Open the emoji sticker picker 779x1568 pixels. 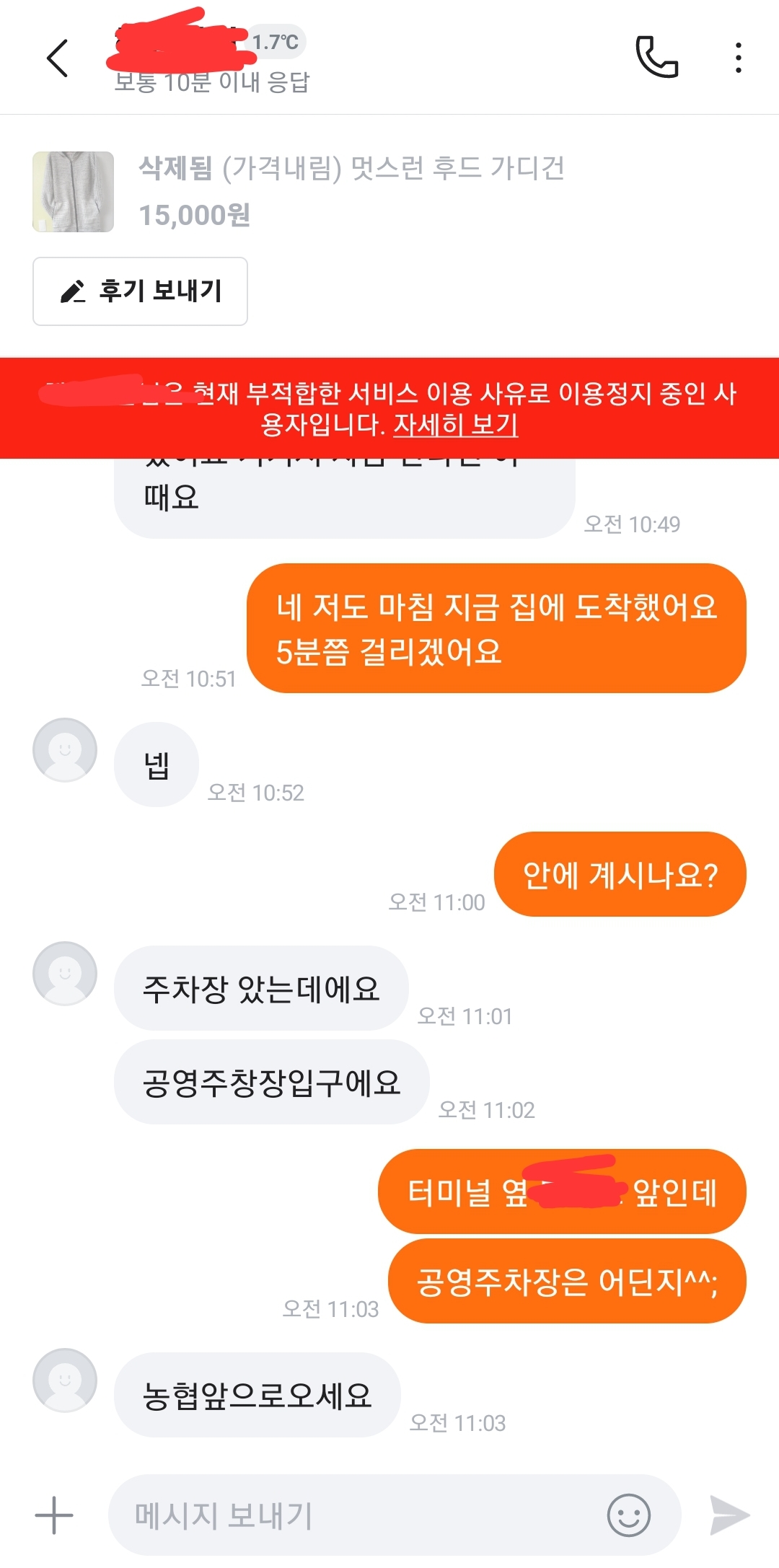pyautogui.click(x=628, y=1515)
